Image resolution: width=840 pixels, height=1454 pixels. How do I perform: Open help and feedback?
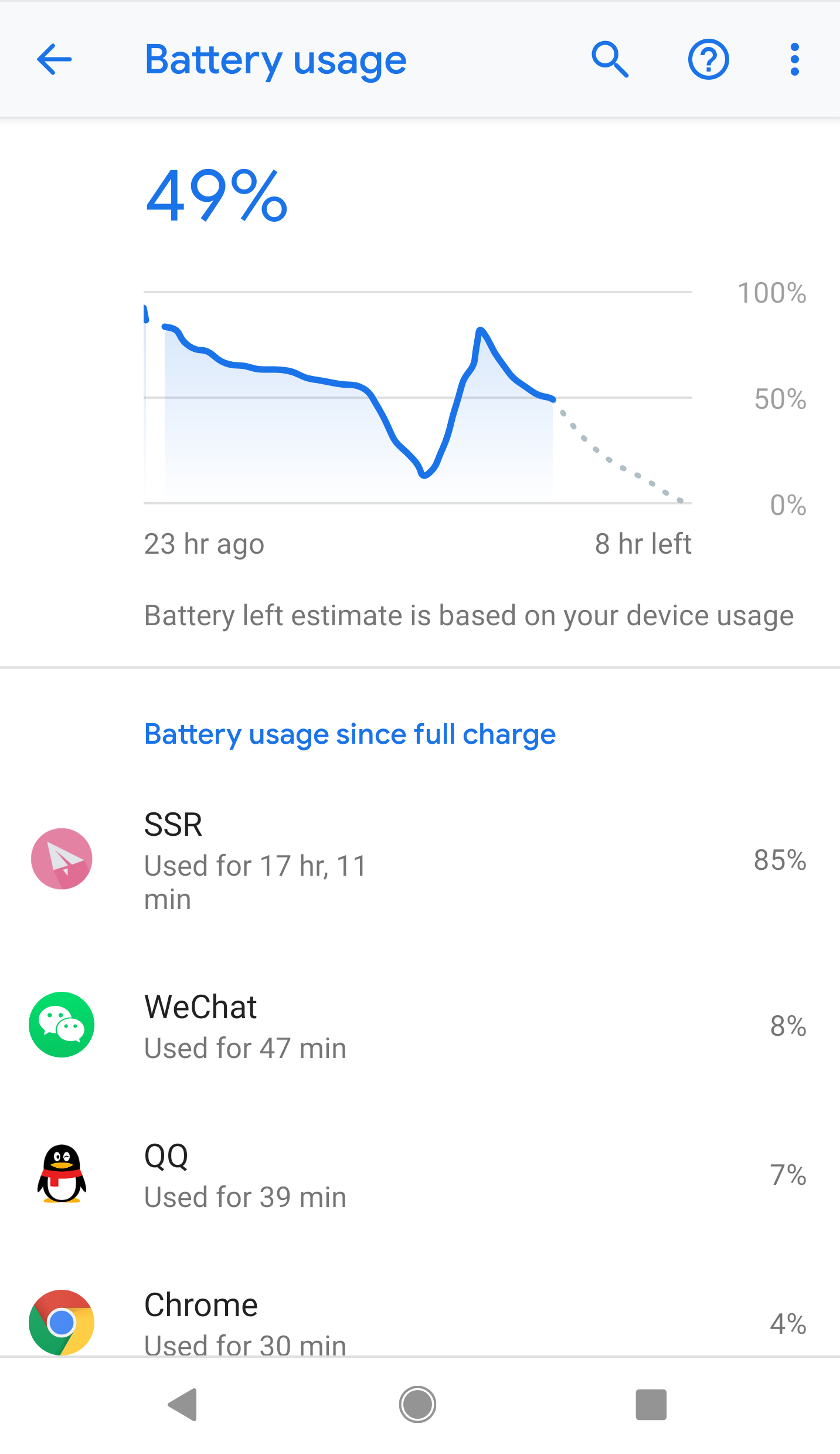point(708,59)
